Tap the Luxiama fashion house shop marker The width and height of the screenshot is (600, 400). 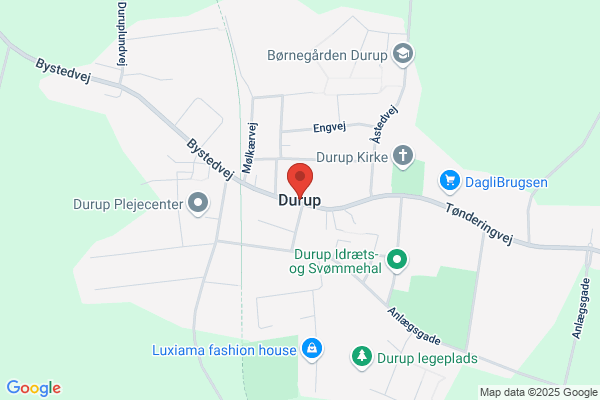[312, 349]
